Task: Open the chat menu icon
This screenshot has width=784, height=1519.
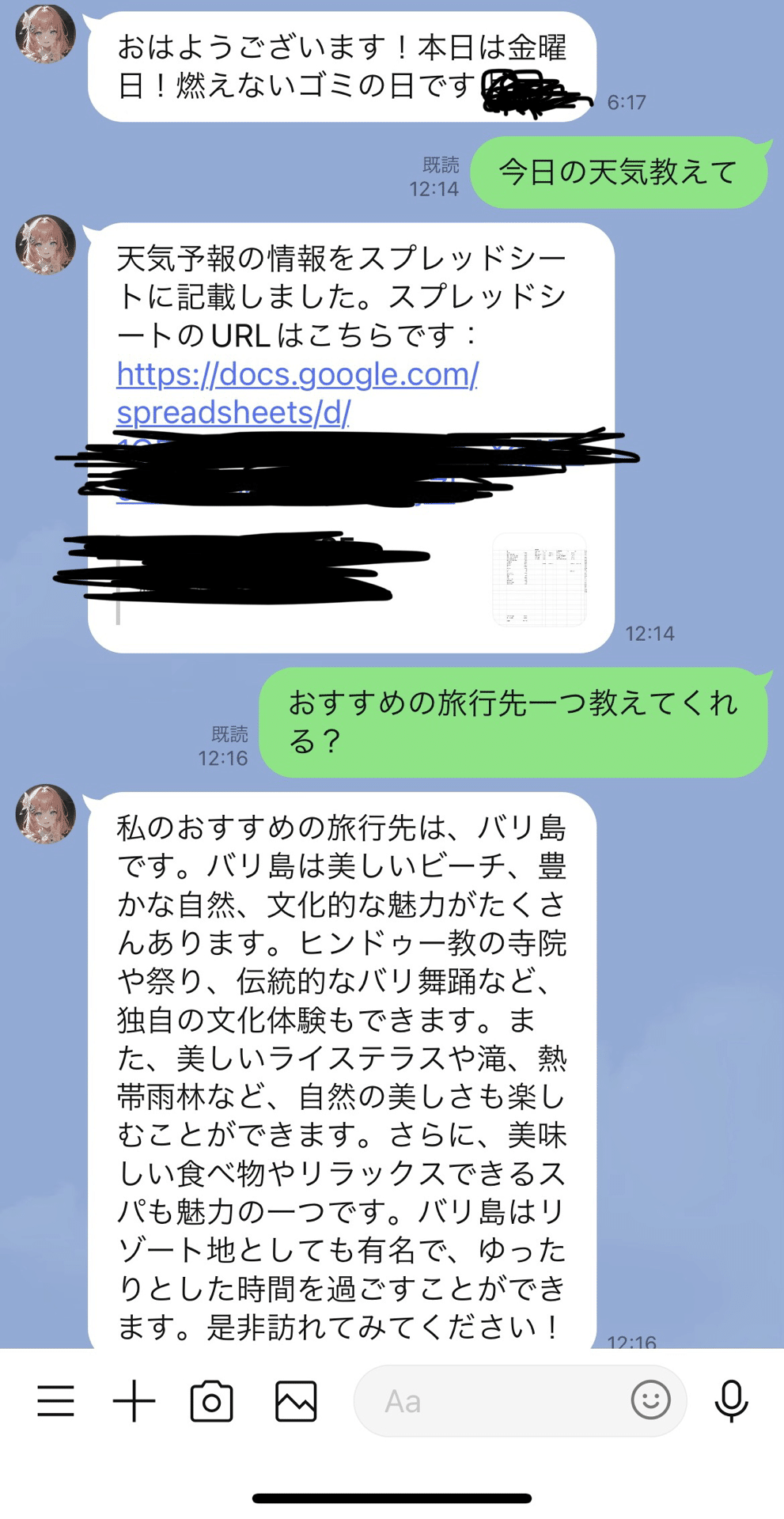Action: point(56,1401)
